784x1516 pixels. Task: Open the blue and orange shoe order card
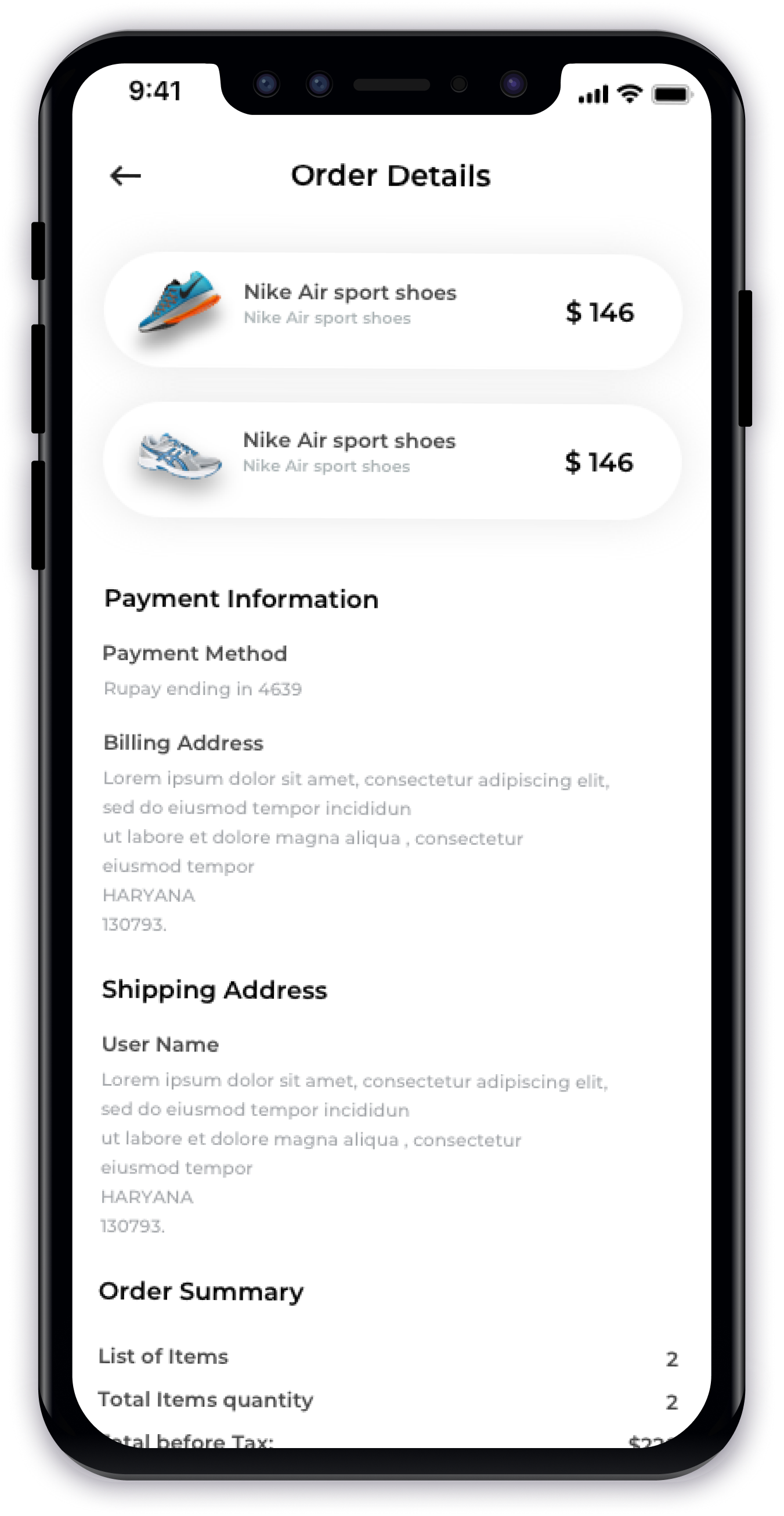click(x=392, y=311)
